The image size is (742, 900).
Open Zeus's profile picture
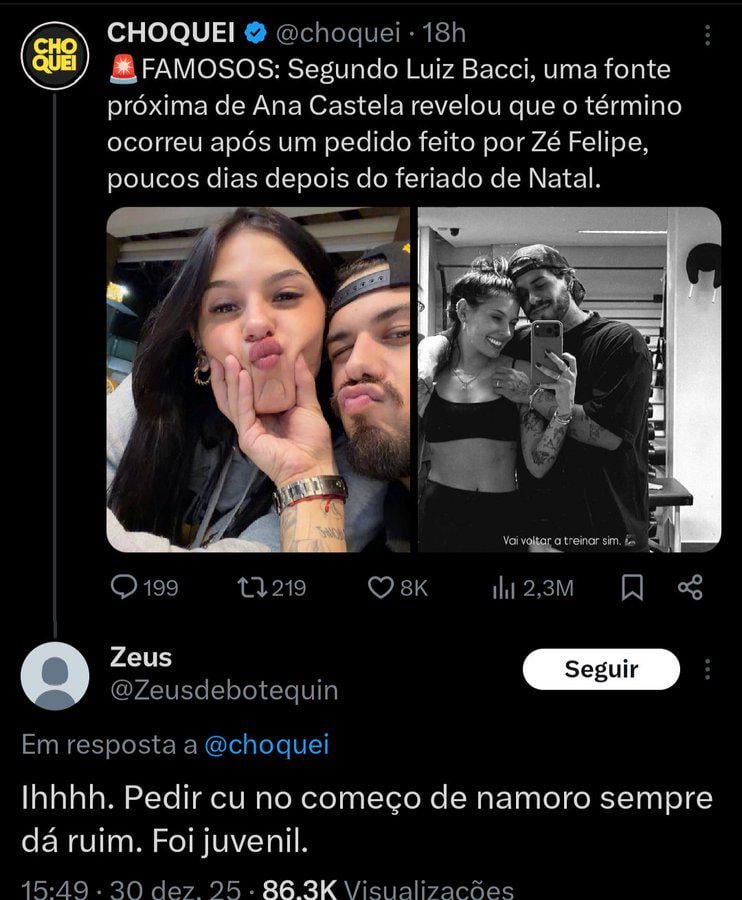(x=55, y=676)
